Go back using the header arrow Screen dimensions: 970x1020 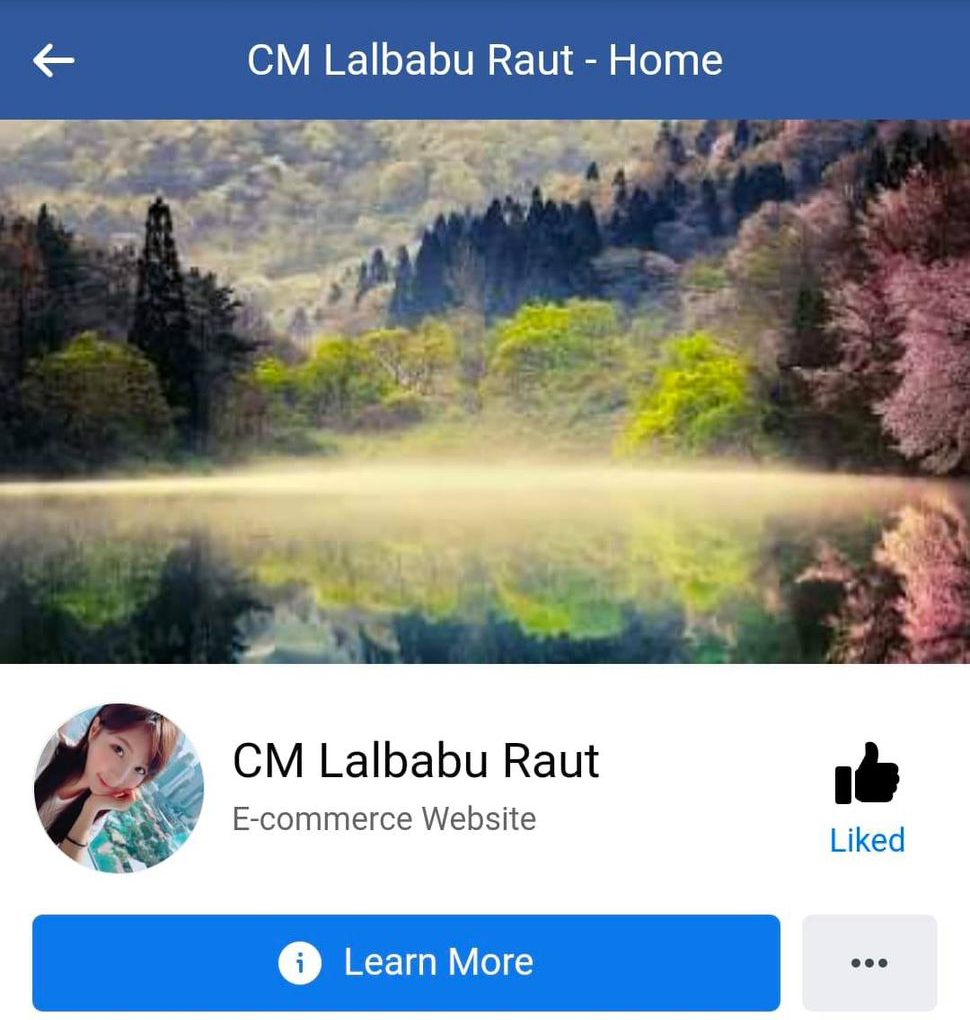pos(53,61)
